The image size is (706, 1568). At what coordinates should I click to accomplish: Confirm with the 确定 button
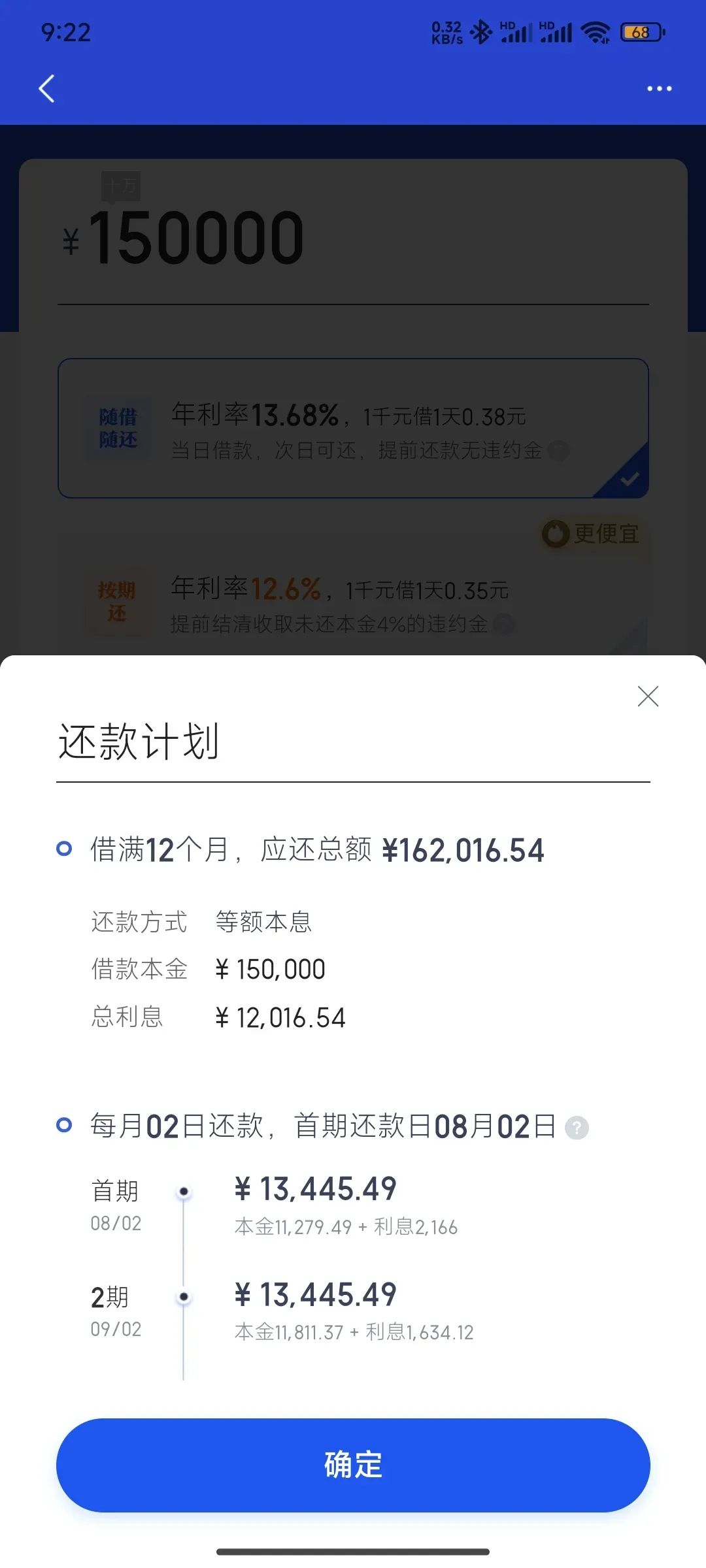pyautogui.click(x=353, y=1465)
